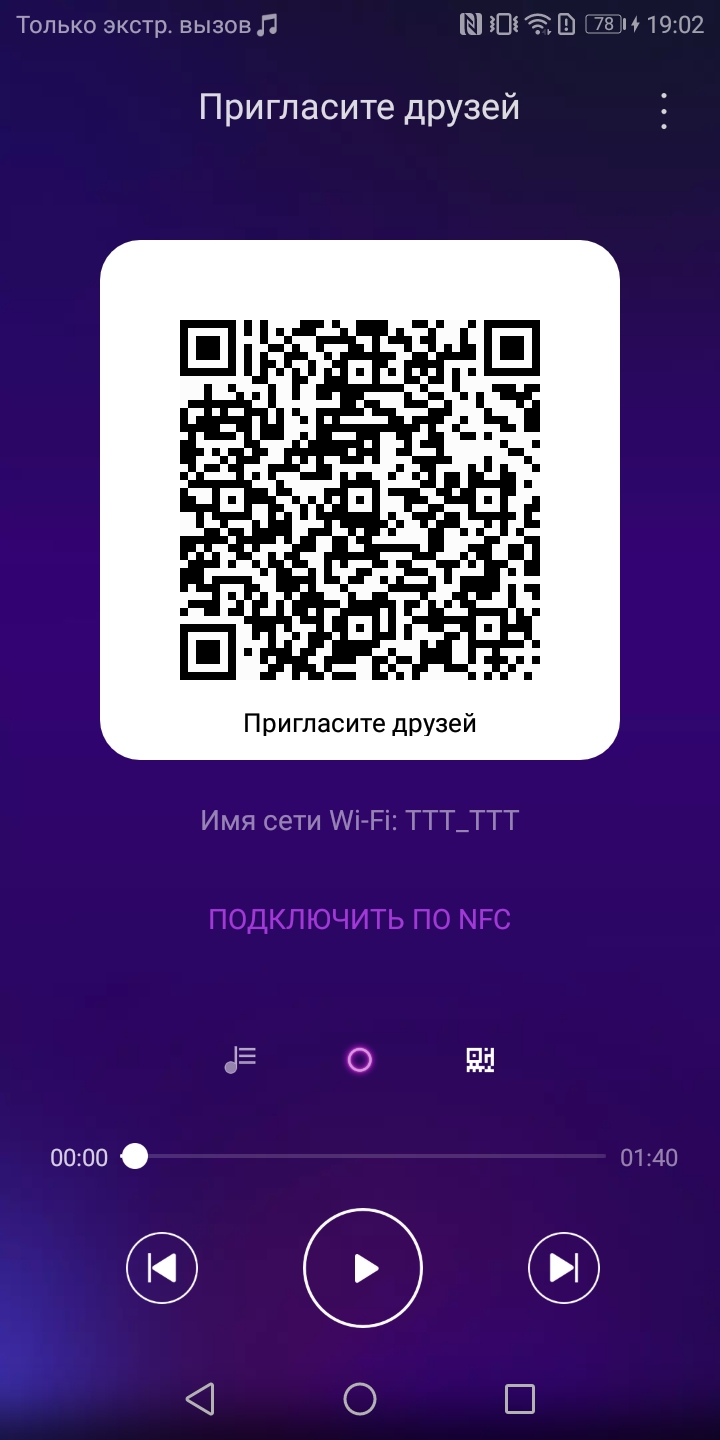
Task: Go back using system back button
Action: [200, 1398]
